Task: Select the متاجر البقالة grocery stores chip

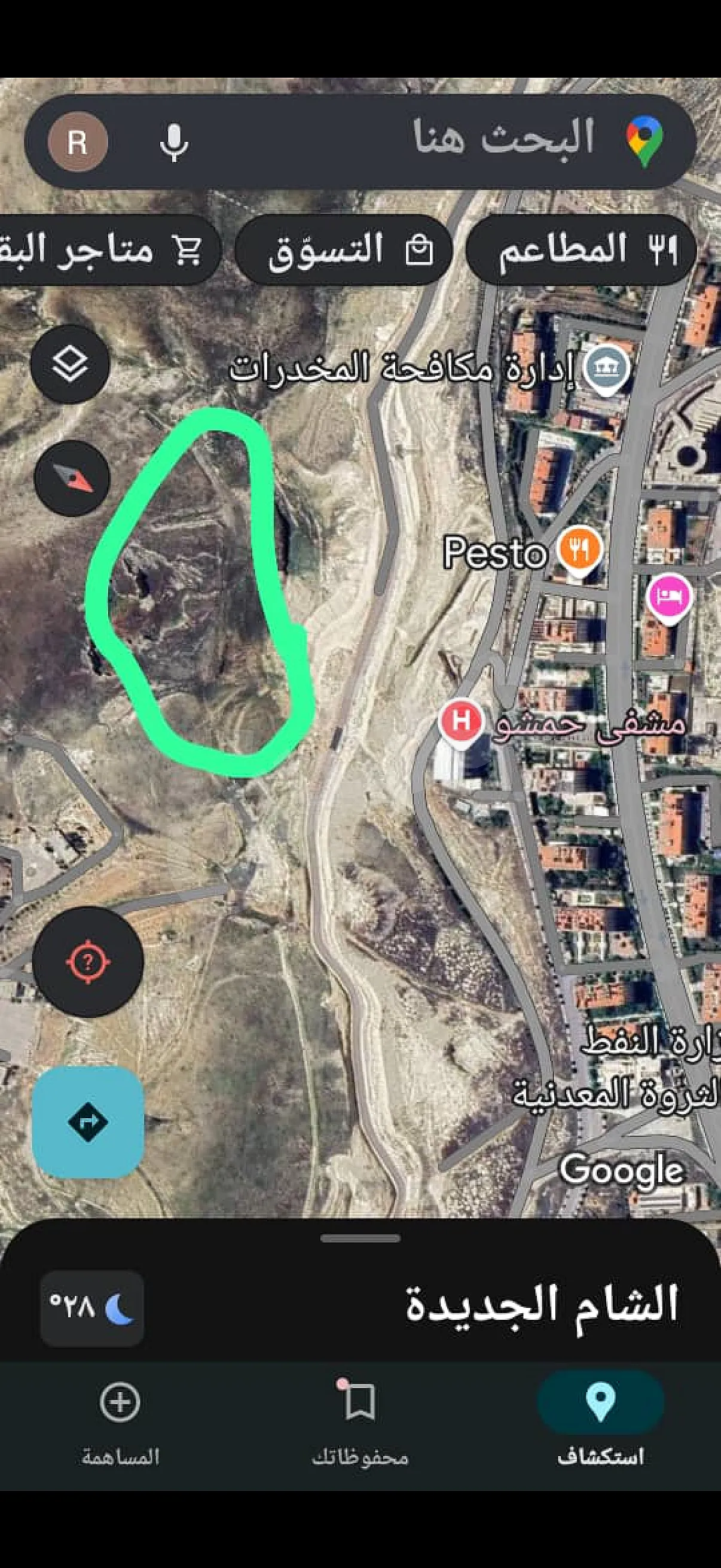Action: [x=103, y=249]
